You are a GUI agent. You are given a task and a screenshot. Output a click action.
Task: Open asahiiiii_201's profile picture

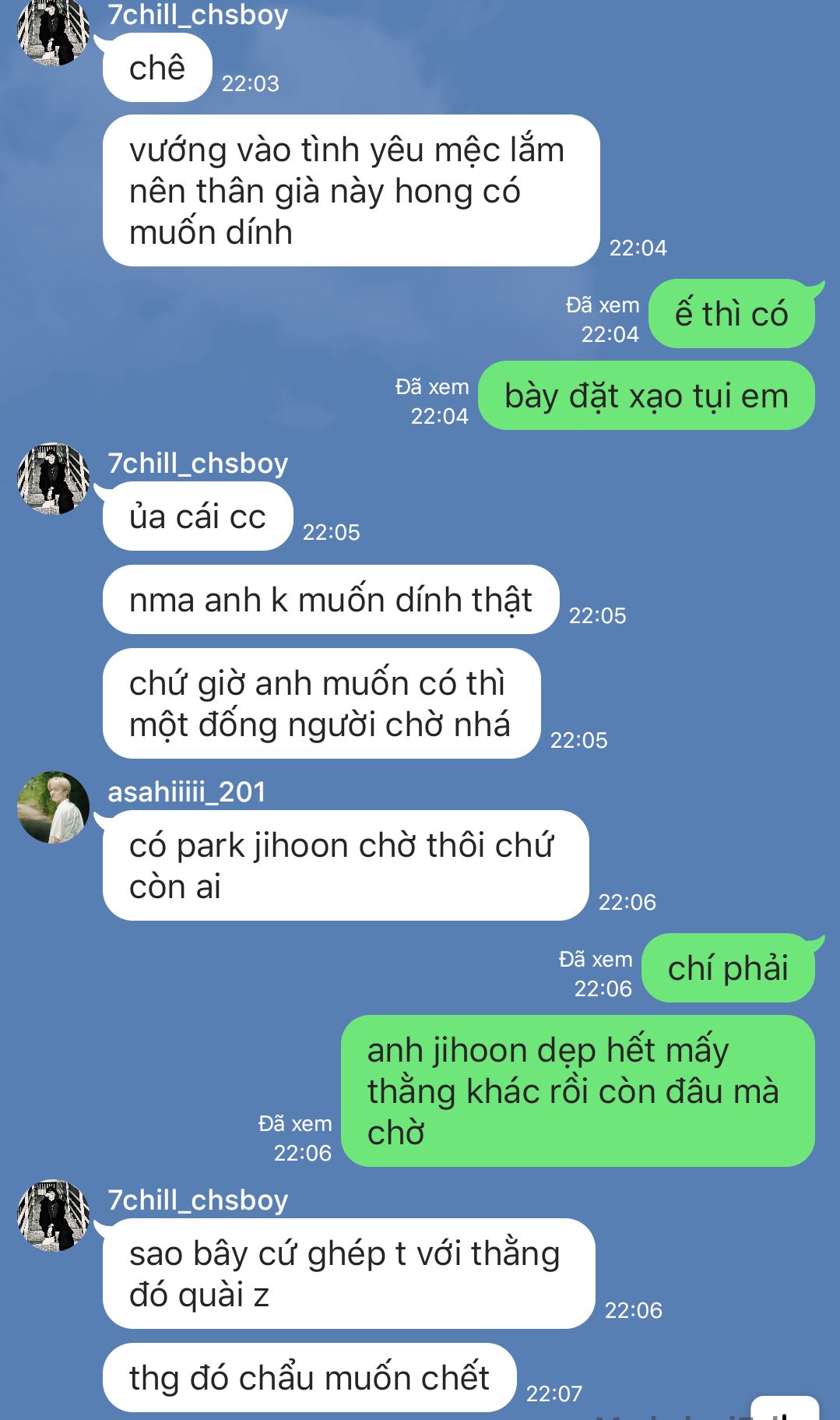coord(54,808)
